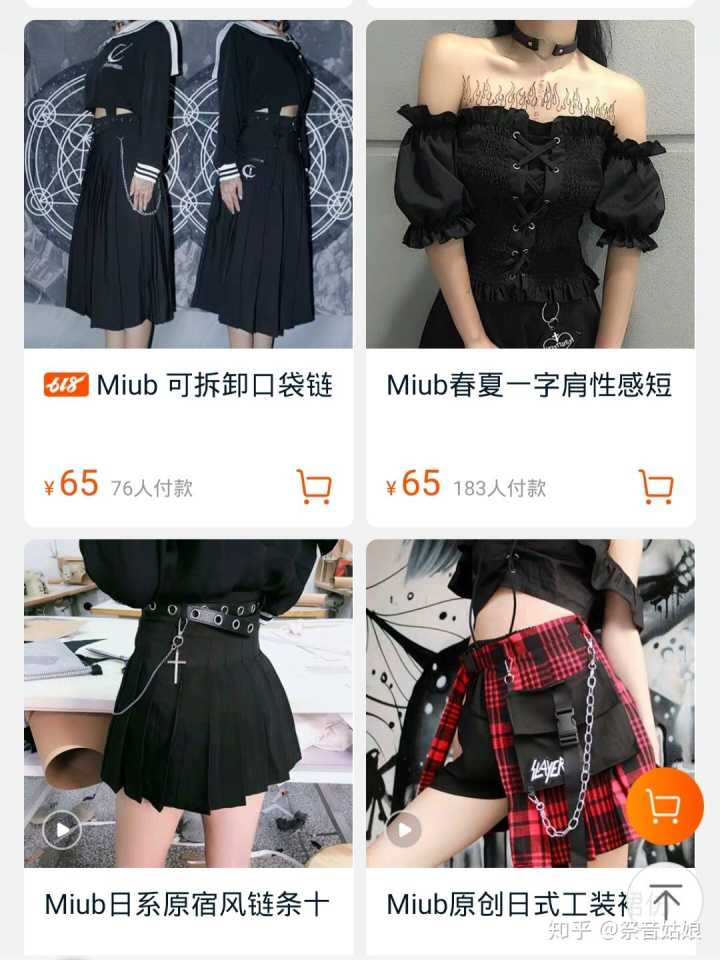Add the Miub春夏一字肩 top to cart
Image resolution: width=720 pixels, height=960 pixels.
(656, 487)
